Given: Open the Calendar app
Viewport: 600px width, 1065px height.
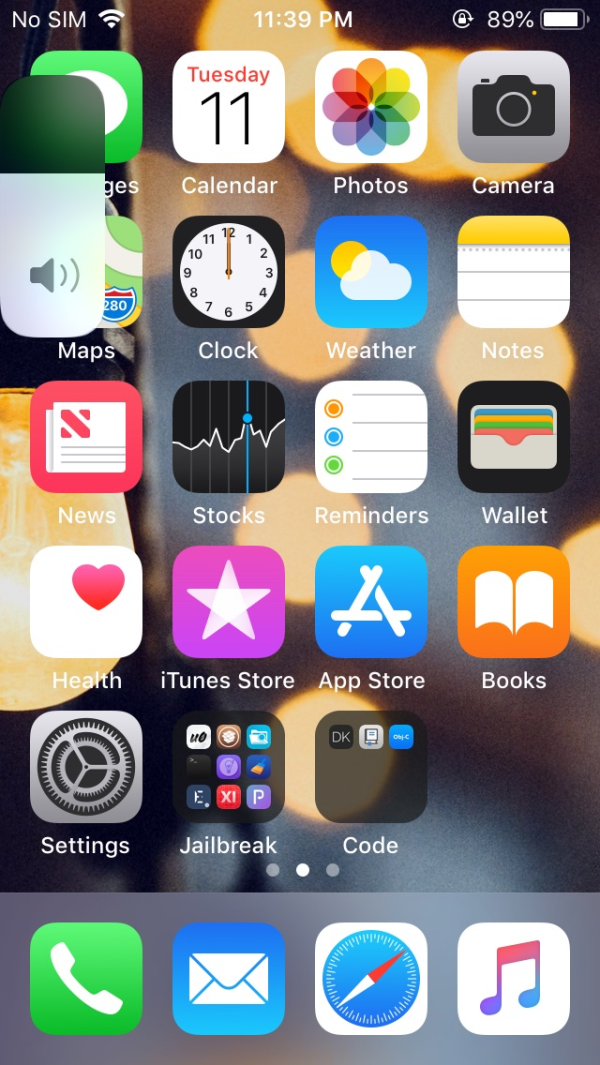Looking at the screenshot, I should click(x=228, y=107).
